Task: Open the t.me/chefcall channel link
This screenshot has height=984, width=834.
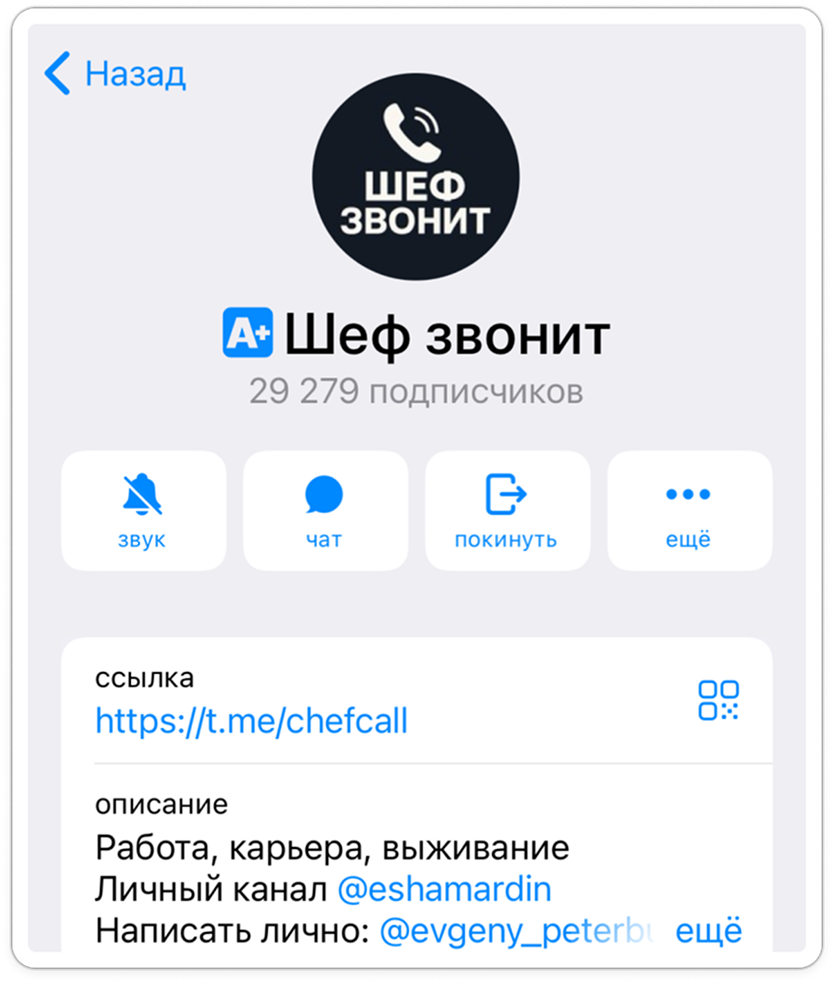Action: click(x=251, y=721)
